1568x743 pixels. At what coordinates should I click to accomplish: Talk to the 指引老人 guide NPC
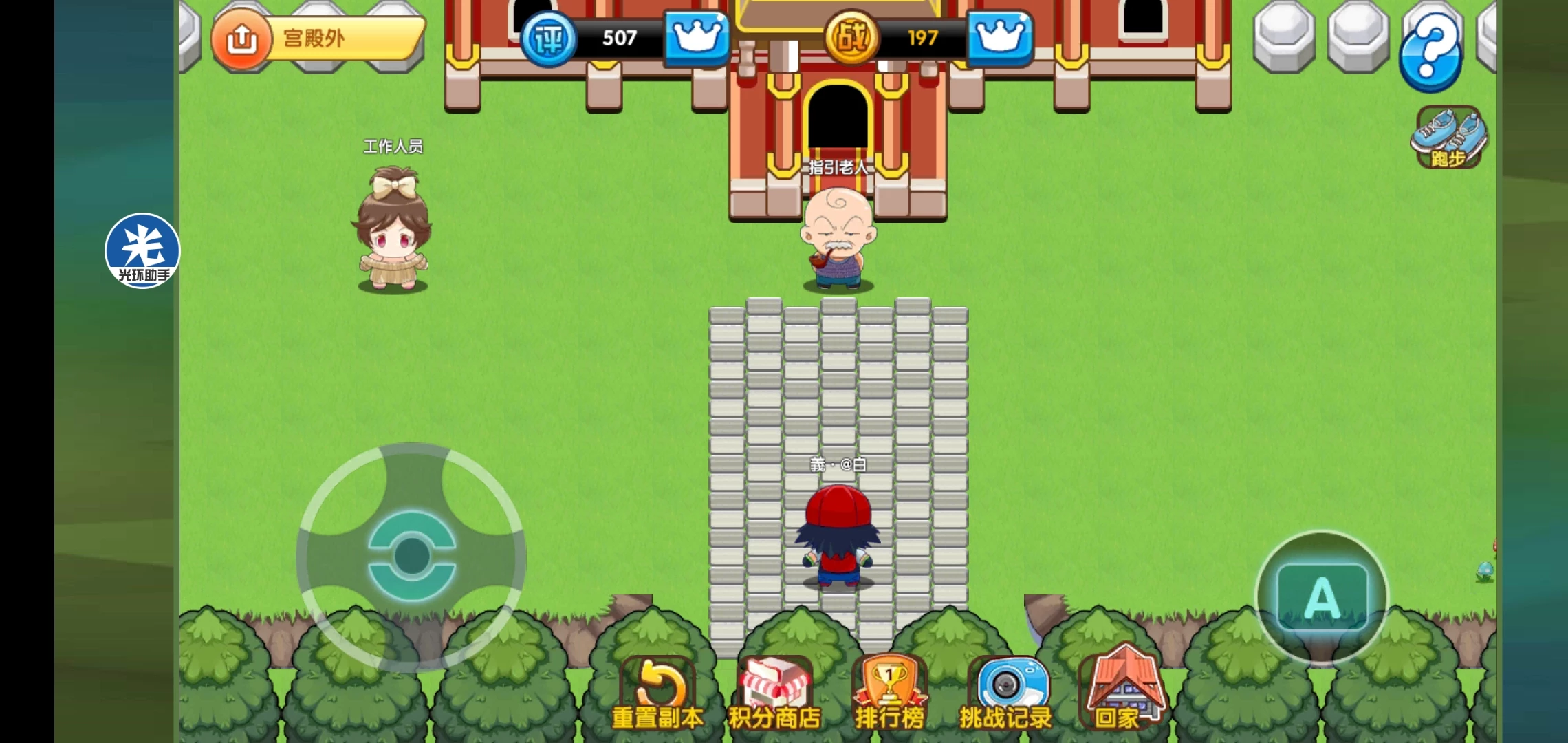(x=838, y=239)
